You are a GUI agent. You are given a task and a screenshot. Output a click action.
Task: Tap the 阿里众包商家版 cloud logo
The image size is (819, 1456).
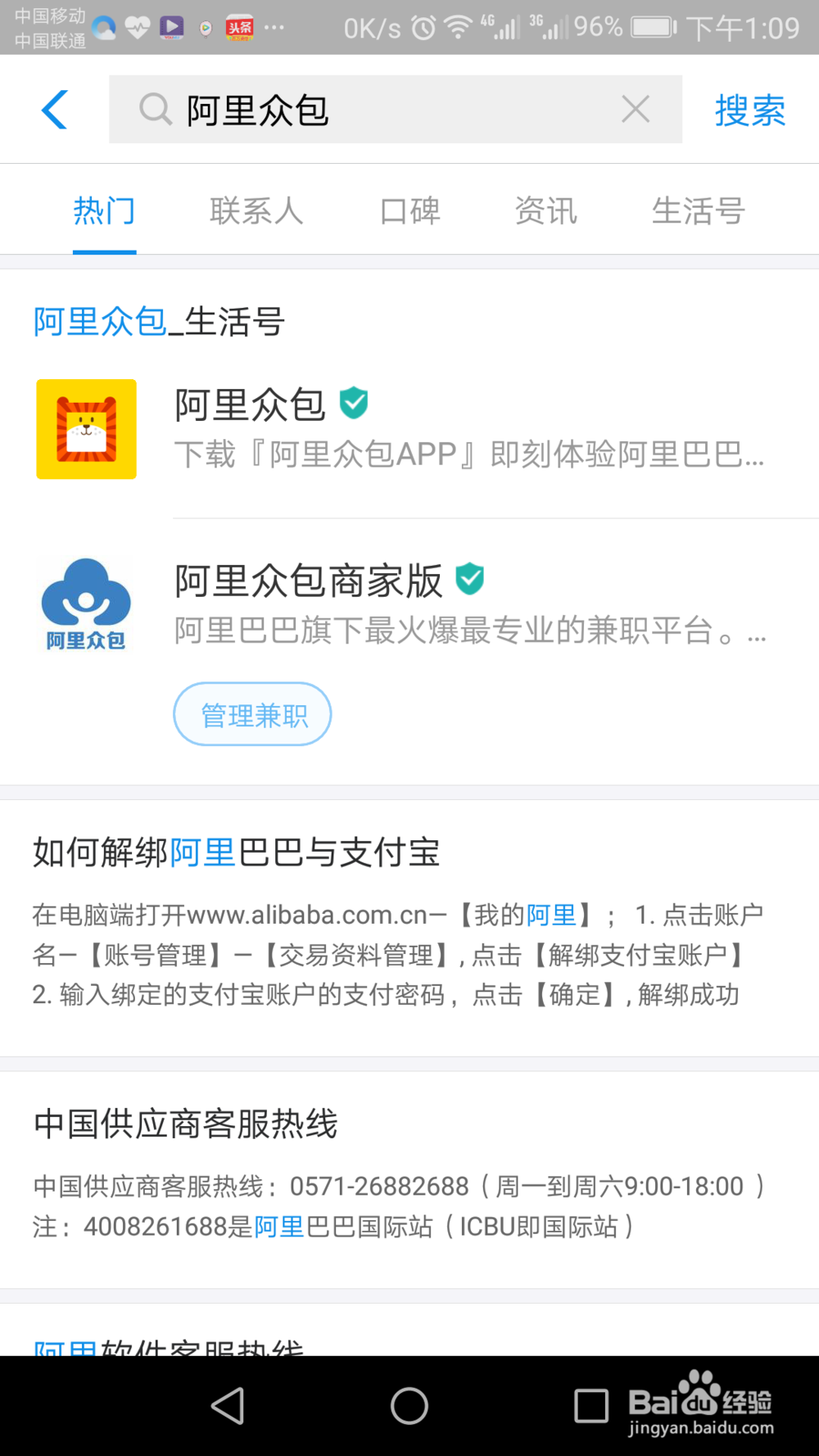[85, 604]
